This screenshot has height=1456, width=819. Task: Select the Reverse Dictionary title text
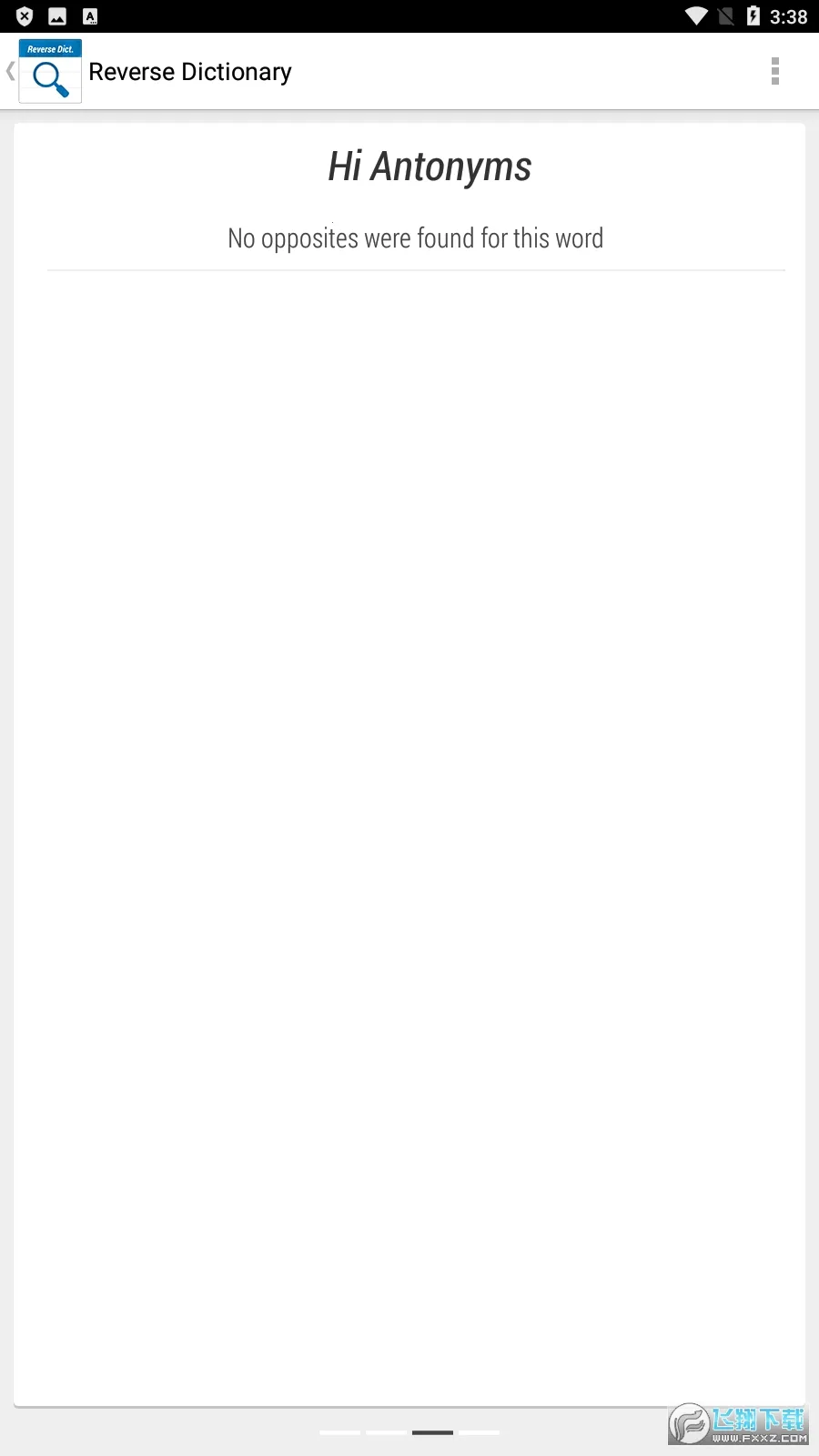pos(191,71)
